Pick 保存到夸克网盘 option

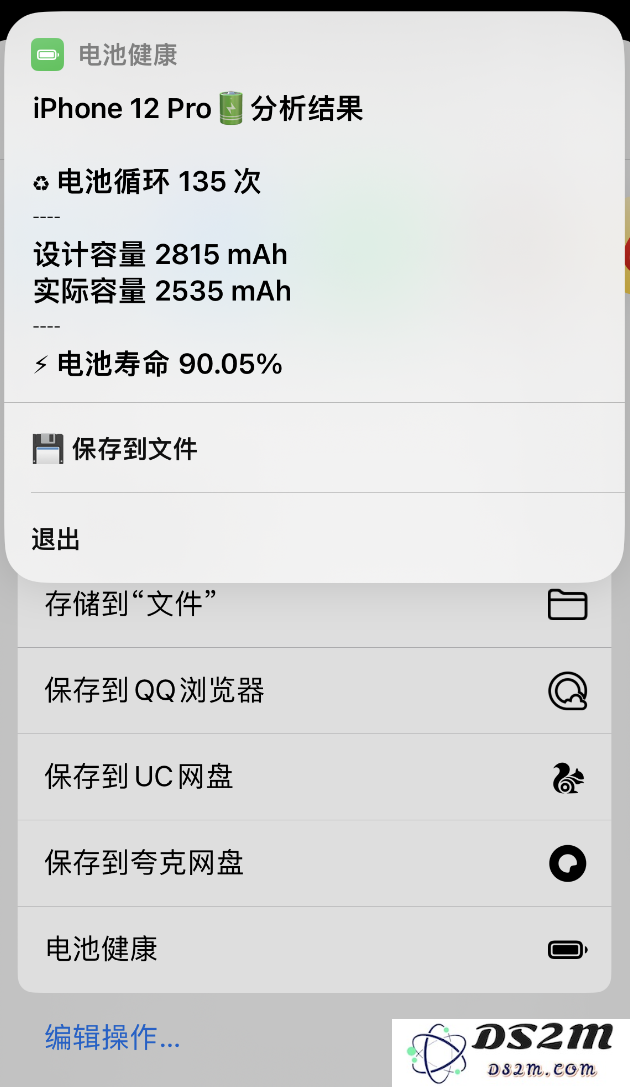point(314,863)
